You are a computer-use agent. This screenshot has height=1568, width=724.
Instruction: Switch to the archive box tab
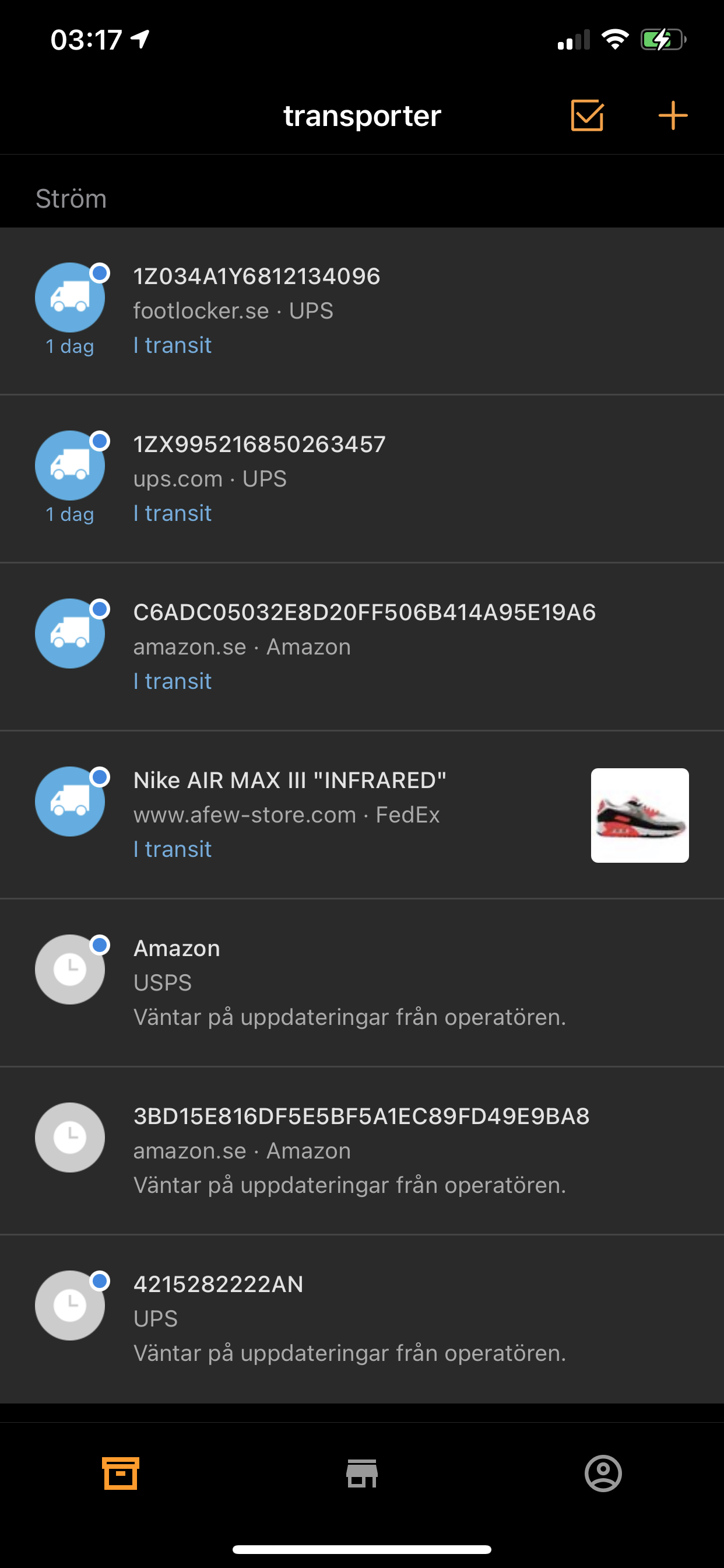121,1473
